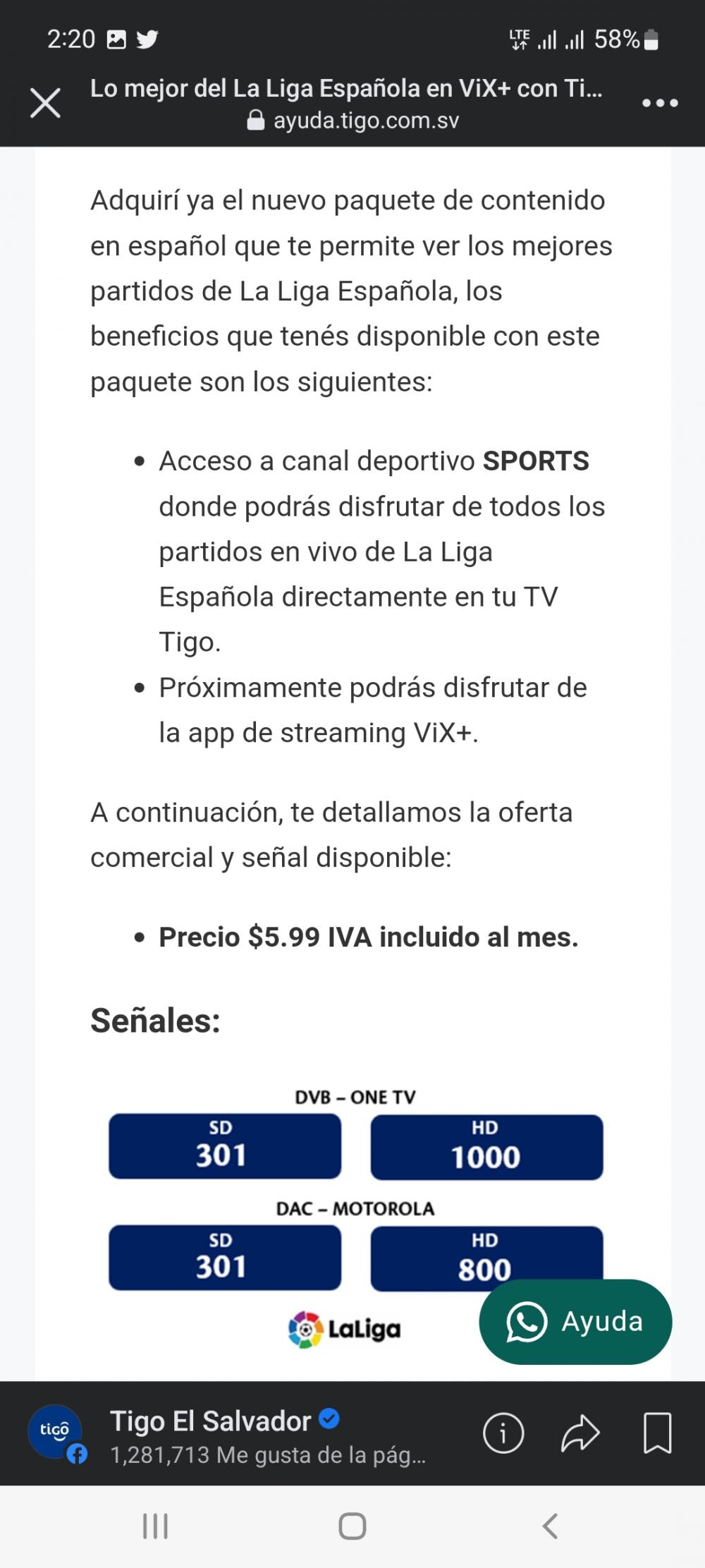The image size is (705, 1568).
Task: View page info via the info icon
Action: coord(503,1433)
